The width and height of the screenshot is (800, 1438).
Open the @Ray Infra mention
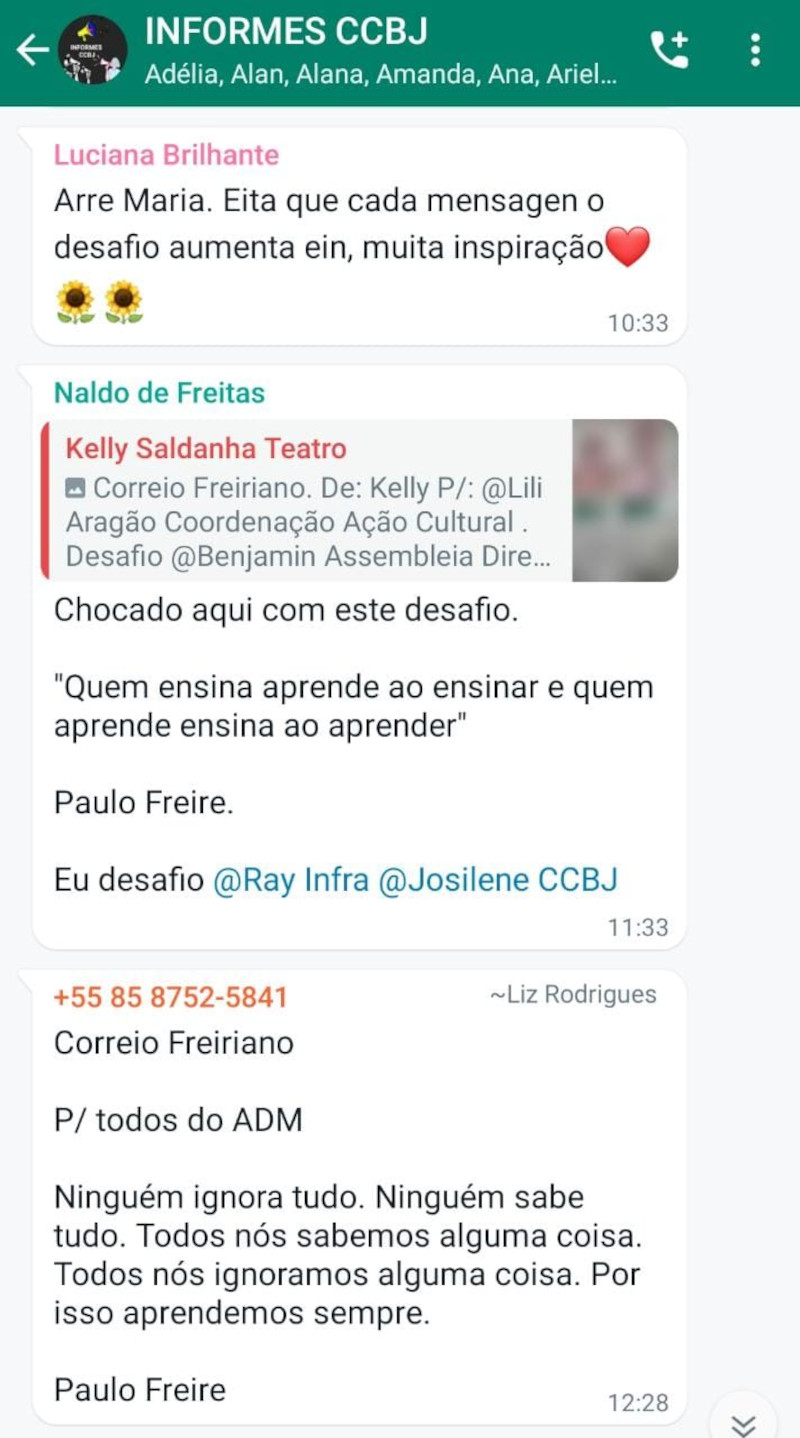[x=290, y=880]
